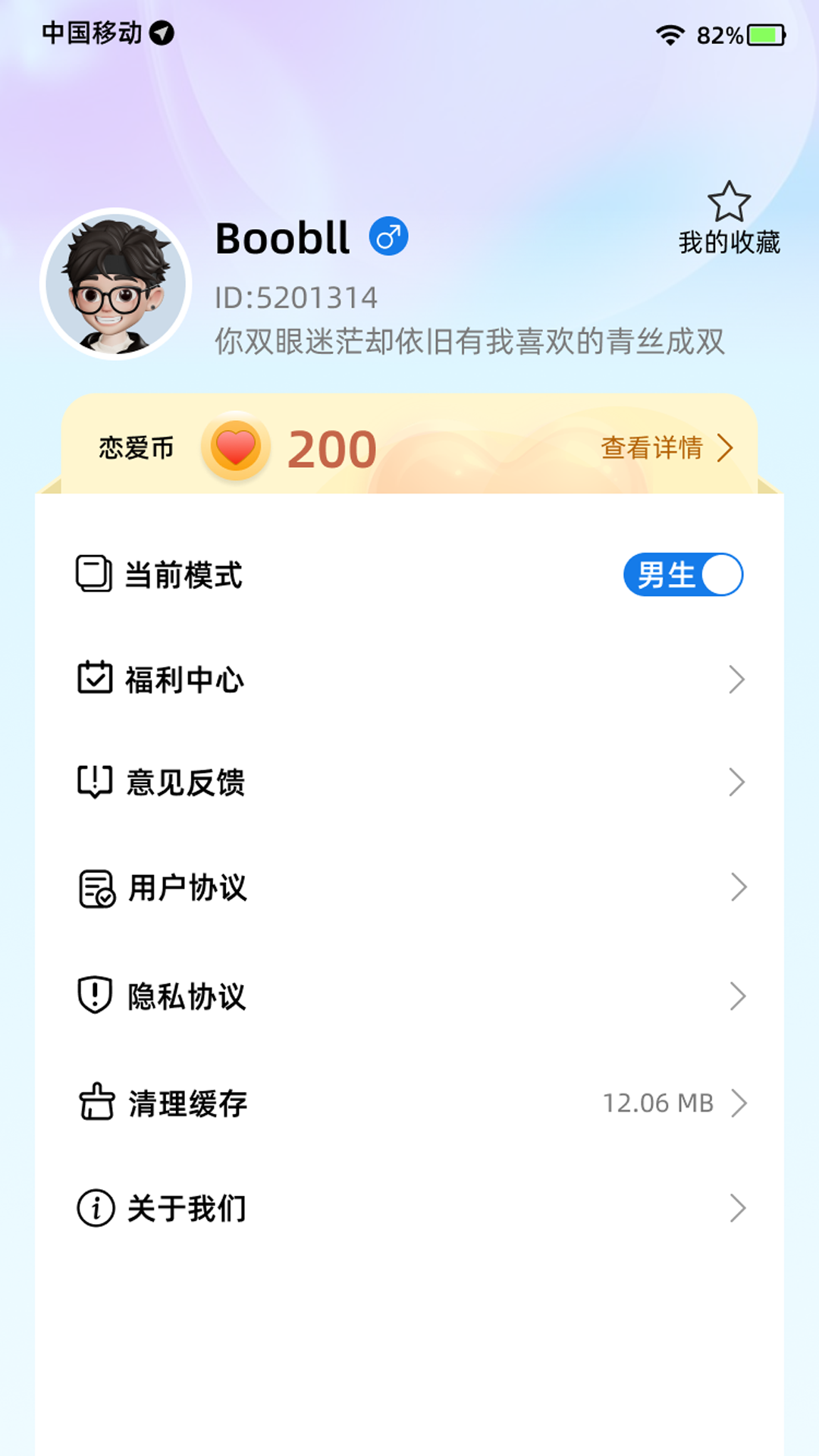The width and height of the screenshot is (819, 1456).
Task: Click the 福利中心 calendar icon
Action: click(93, 680)
